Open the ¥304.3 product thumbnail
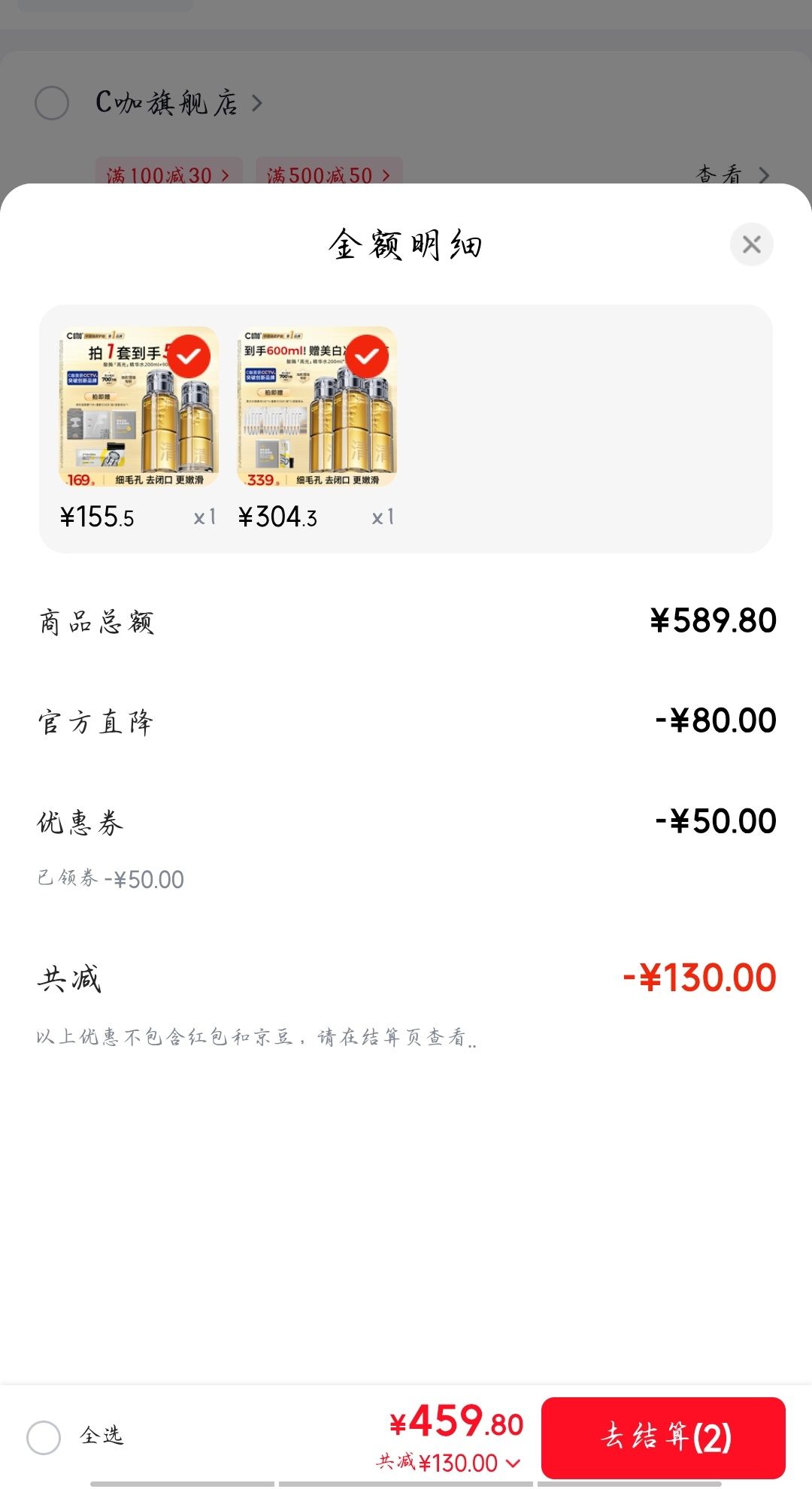The image size is (812, 1489). 317,407
